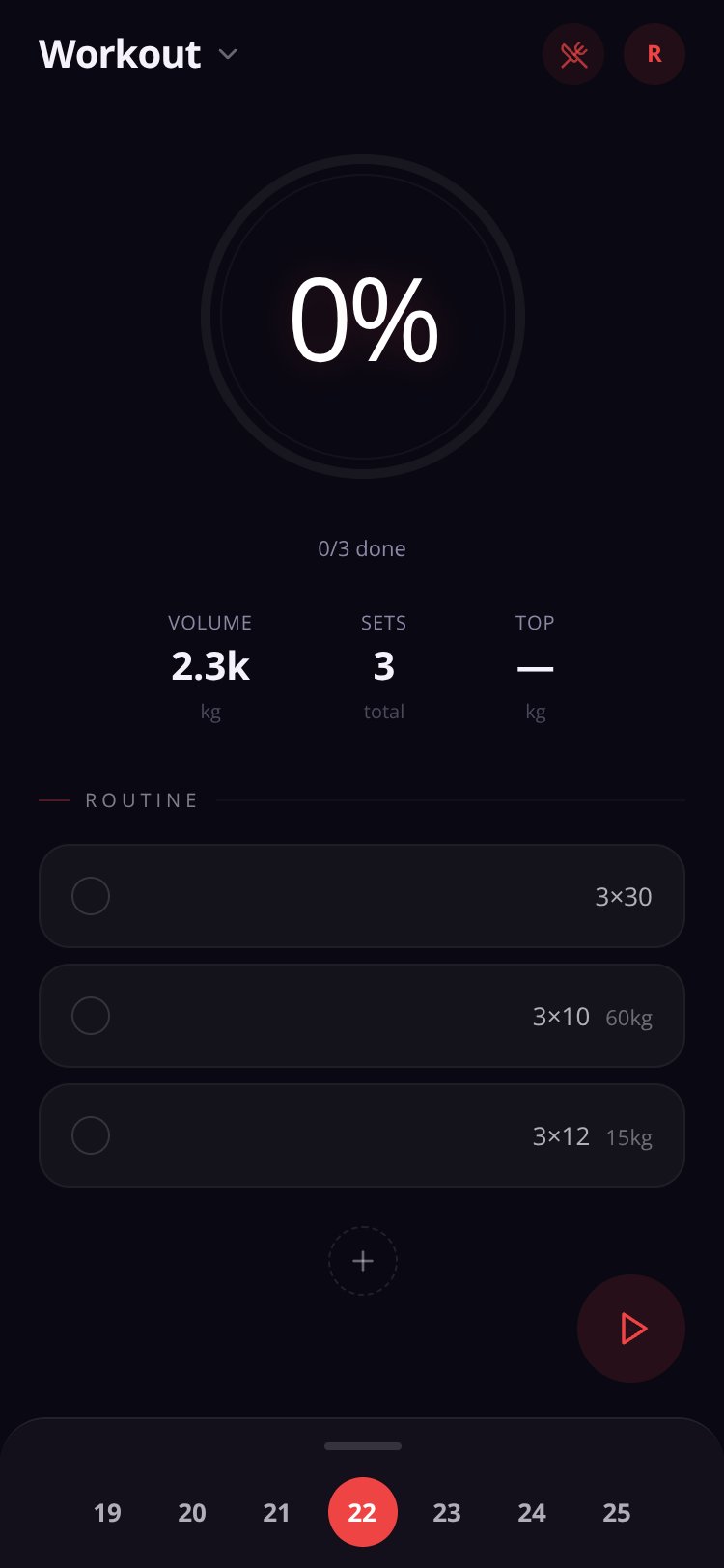
Task: Check off the 3×10 60kg exercise
Action: [x=91, y=1016]
